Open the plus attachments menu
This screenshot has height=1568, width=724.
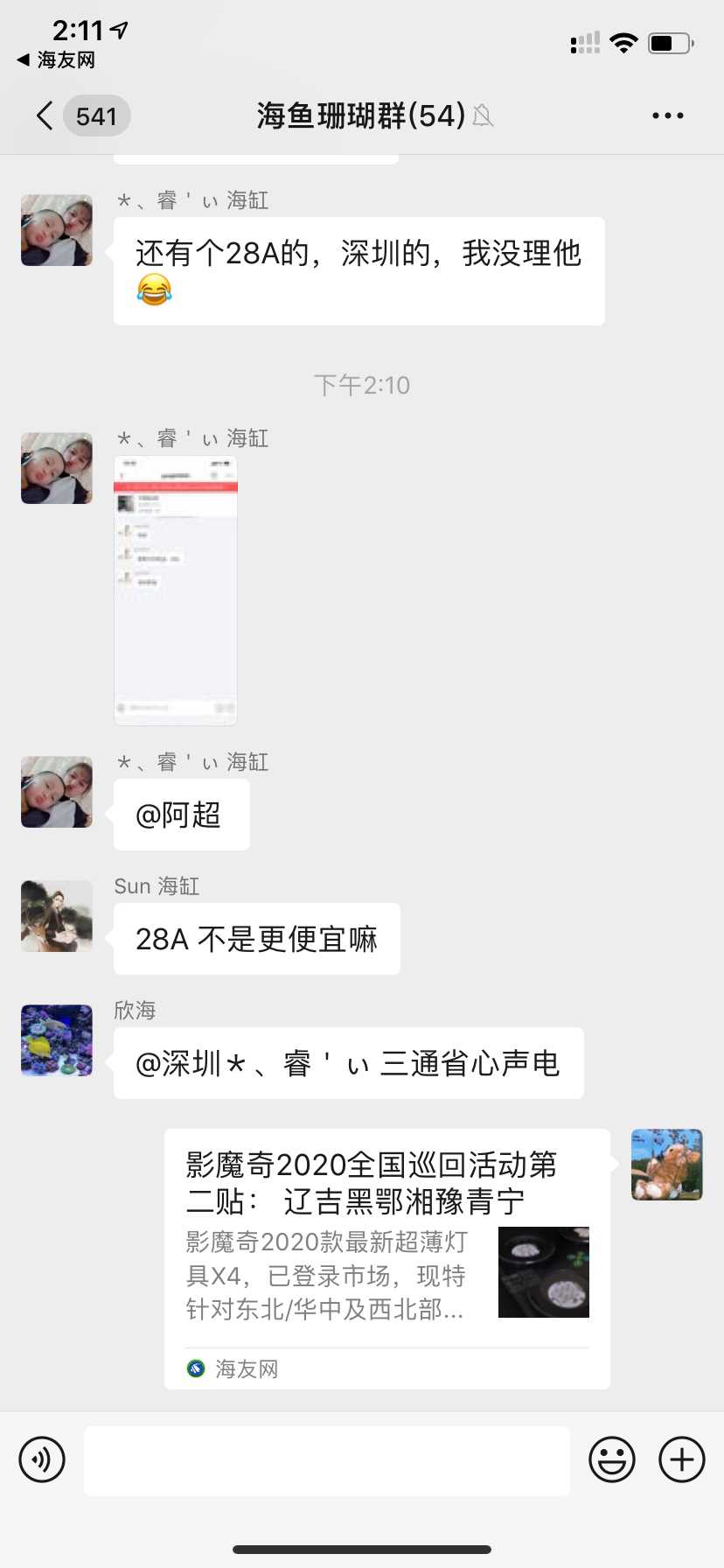681,1459
